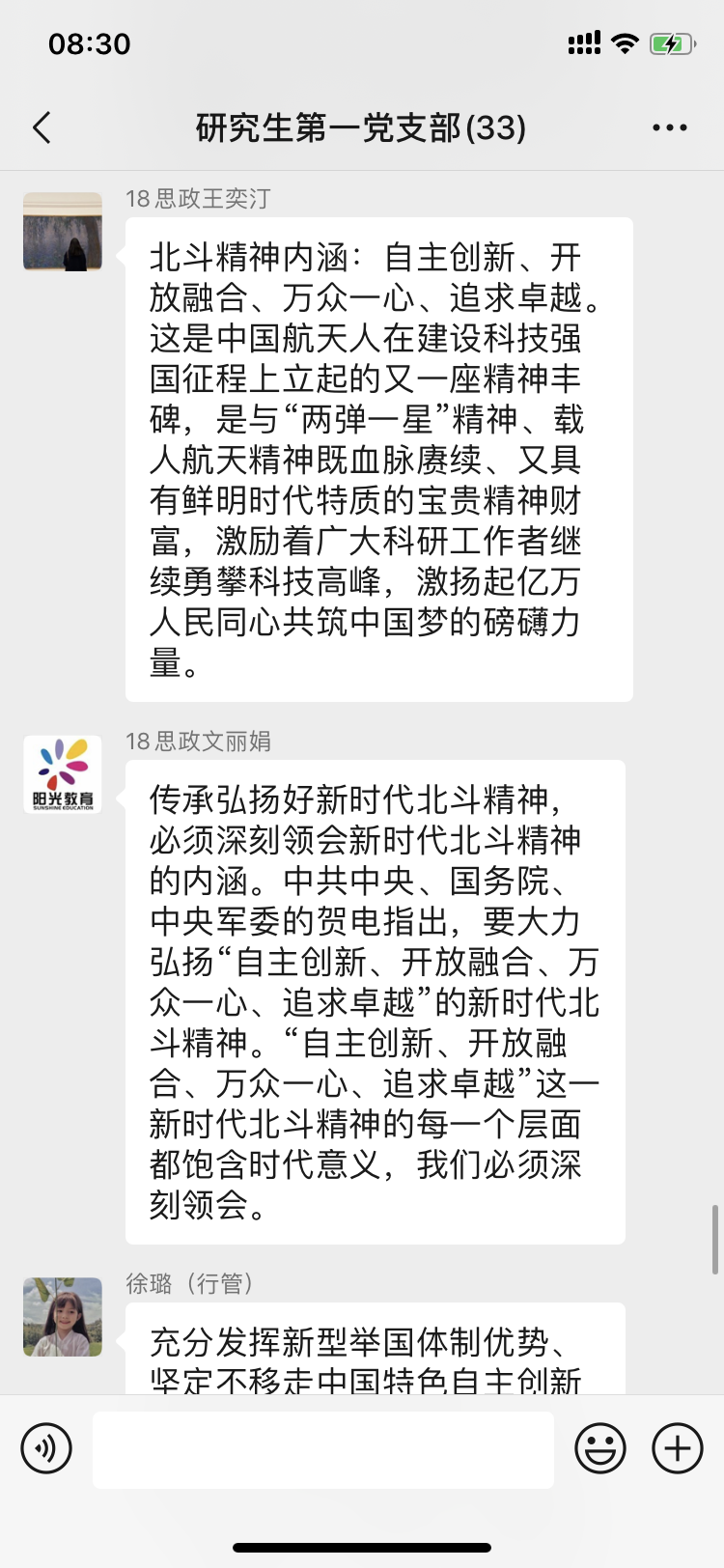Tap the message text field
Image resolution: width=724 pixels, height=1568 pixels.
(323, 1449)
